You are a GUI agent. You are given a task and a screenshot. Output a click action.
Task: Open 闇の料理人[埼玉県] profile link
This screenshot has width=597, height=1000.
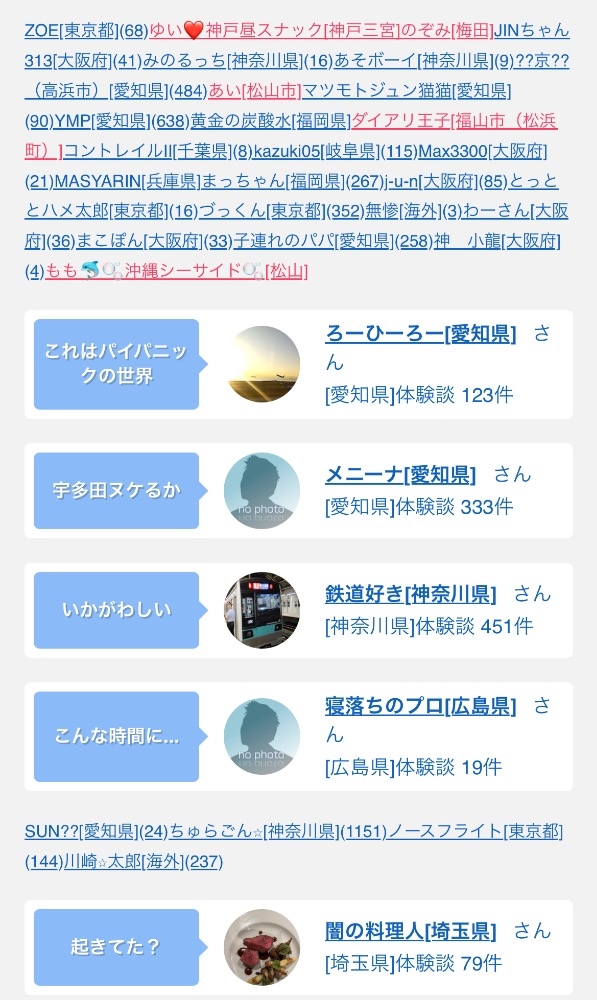[x=411, y=931]
